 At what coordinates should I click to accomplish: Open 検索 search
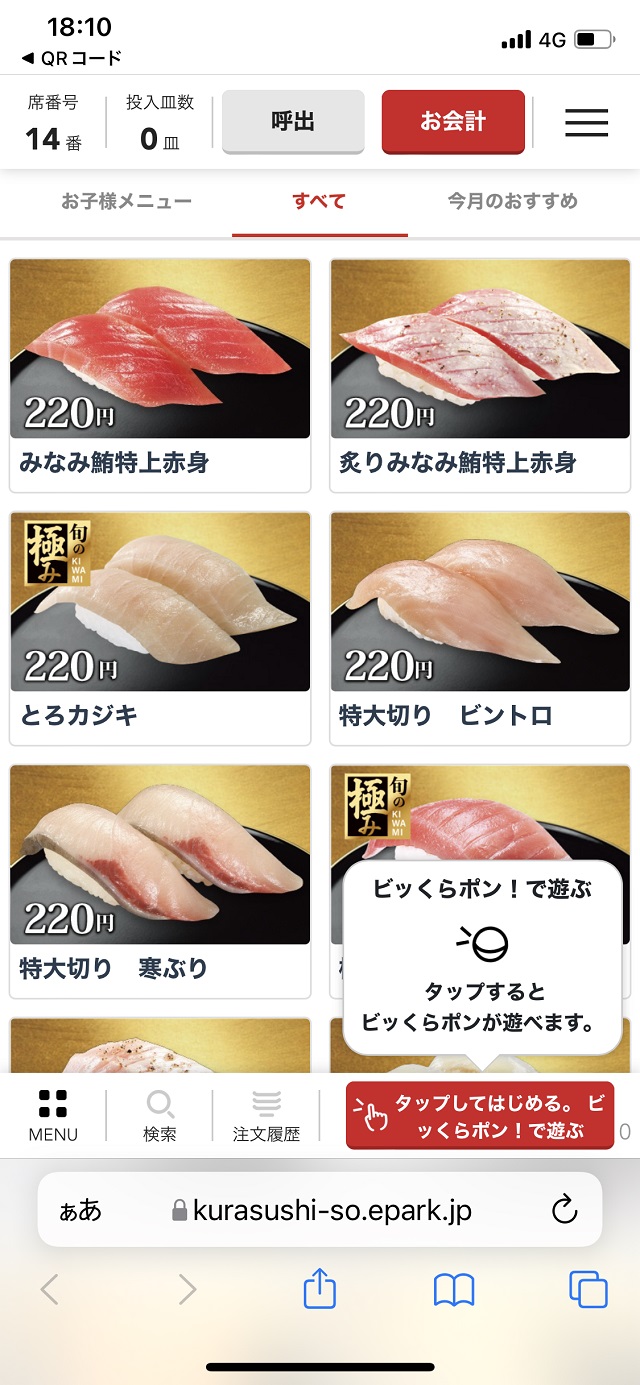160,1115
